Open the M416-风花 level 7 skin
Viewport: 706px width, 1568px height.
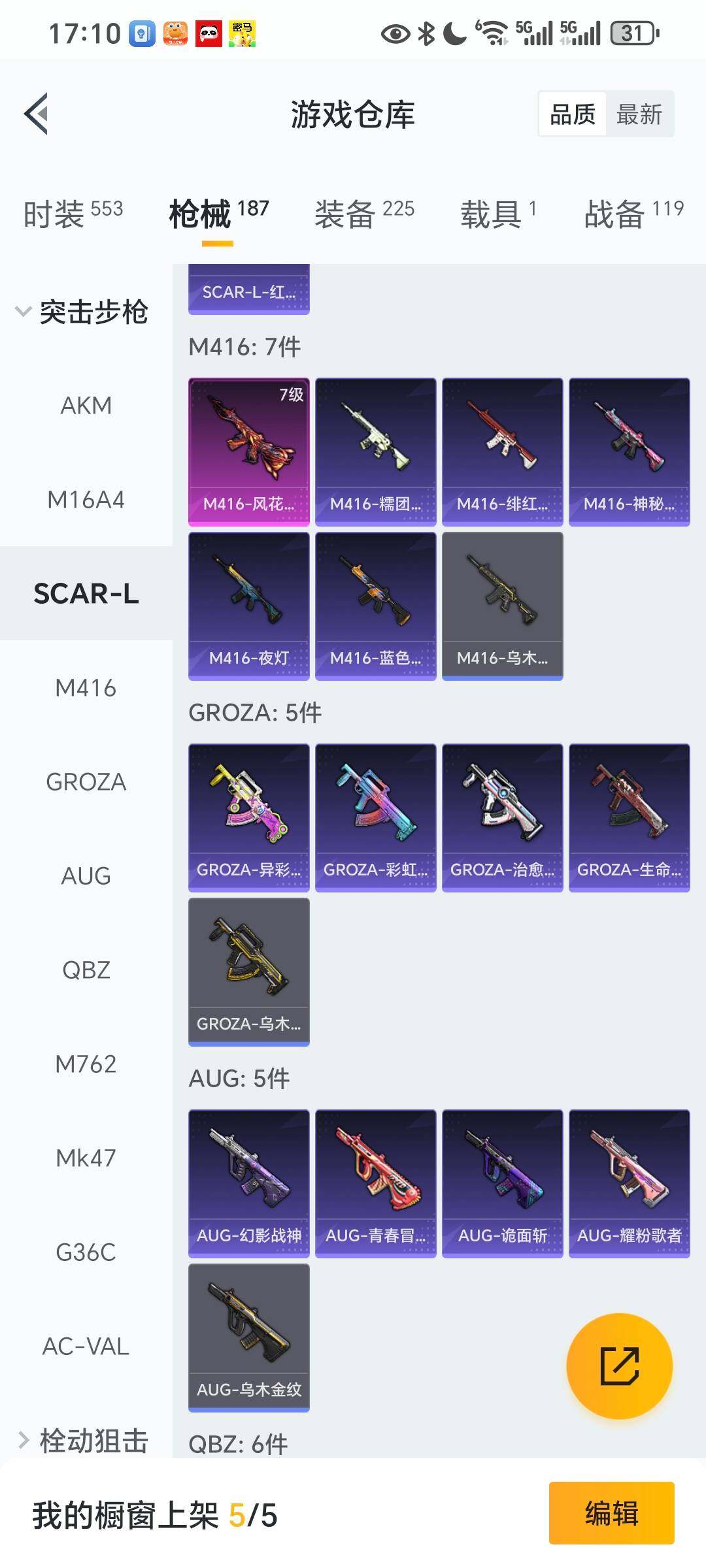[248, 451]
